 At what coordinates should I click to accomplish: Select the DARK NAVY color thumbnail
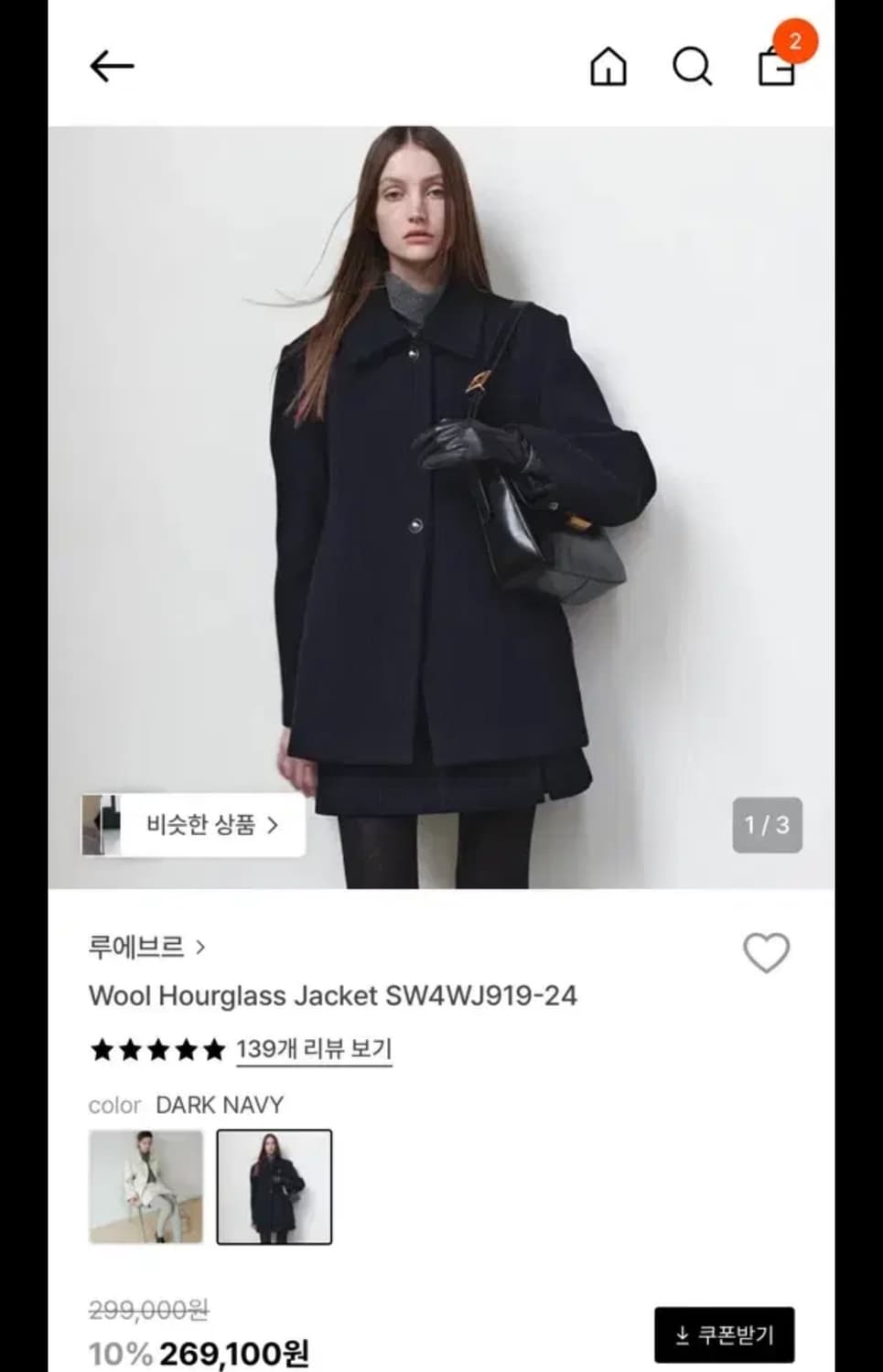(275, 1186)
